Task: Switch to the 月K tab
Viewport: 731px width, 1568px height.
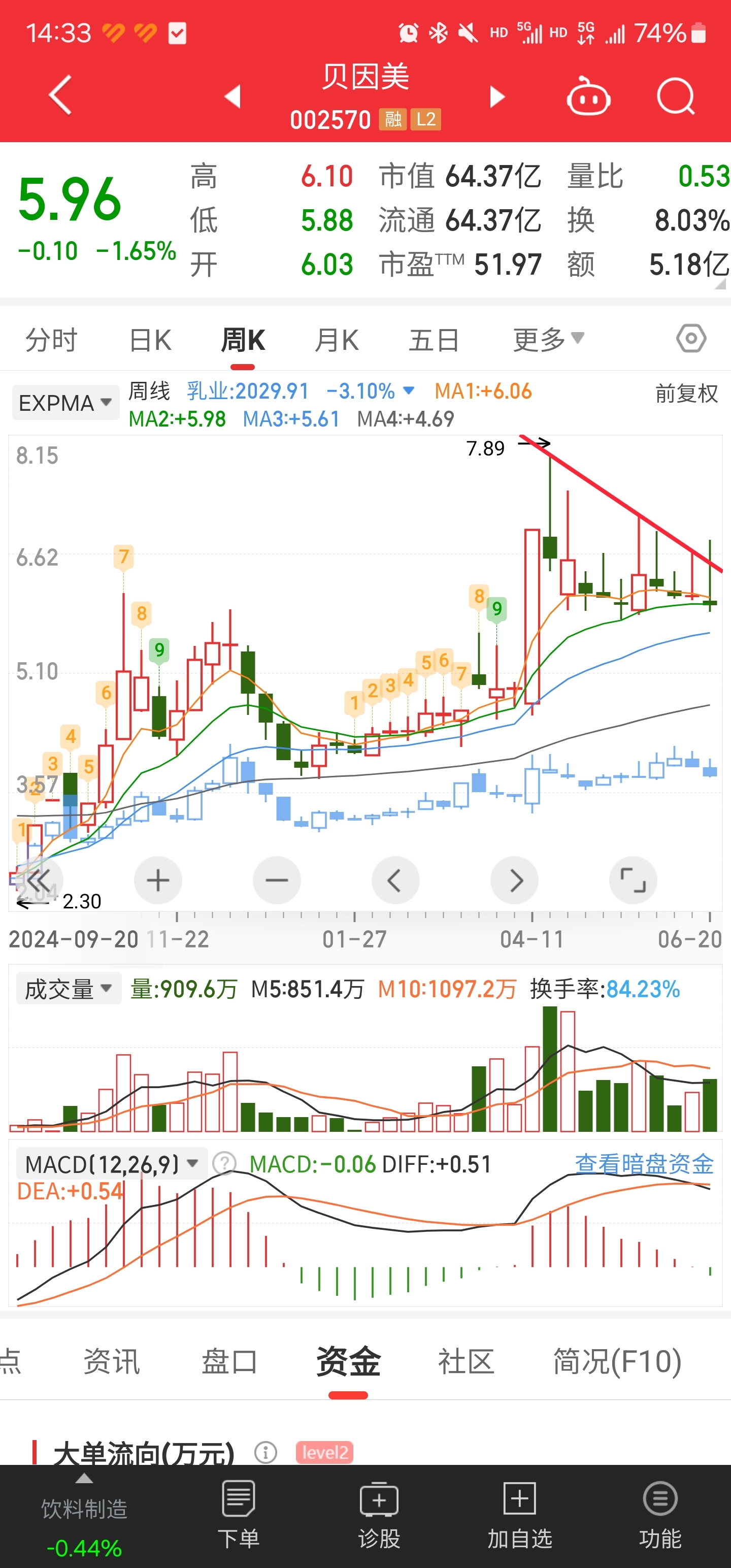Action: (x=337, y=340)
